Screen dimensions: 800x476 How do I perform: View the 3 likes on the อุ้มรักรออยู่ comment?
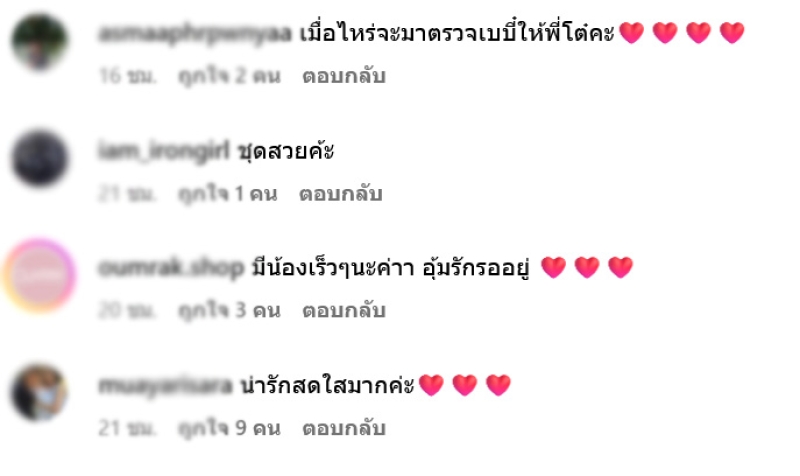pyautogui.click(x=228, y=311)
